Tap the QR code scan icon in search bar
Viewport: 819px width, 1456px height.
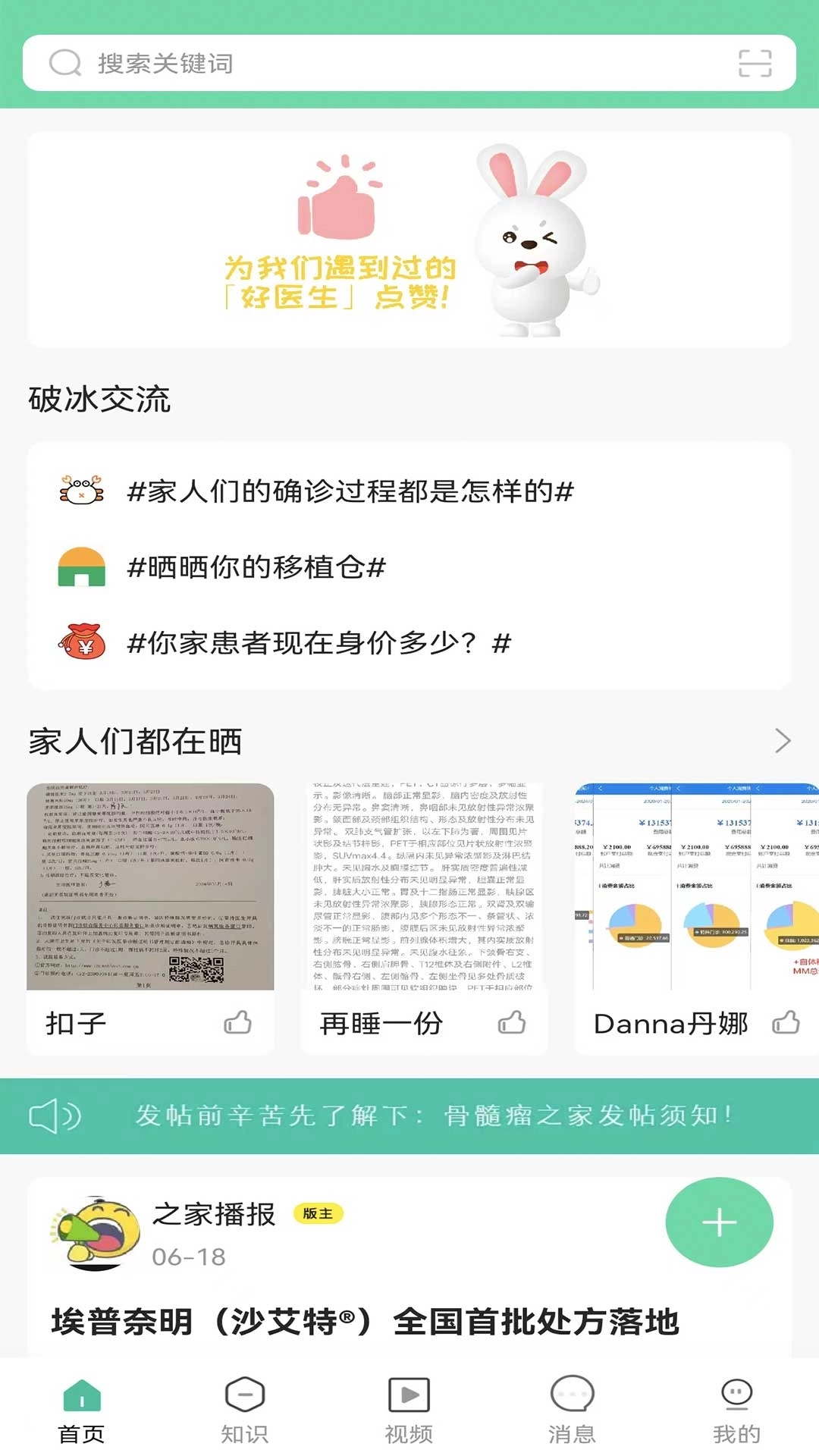(x=755, y=64)
